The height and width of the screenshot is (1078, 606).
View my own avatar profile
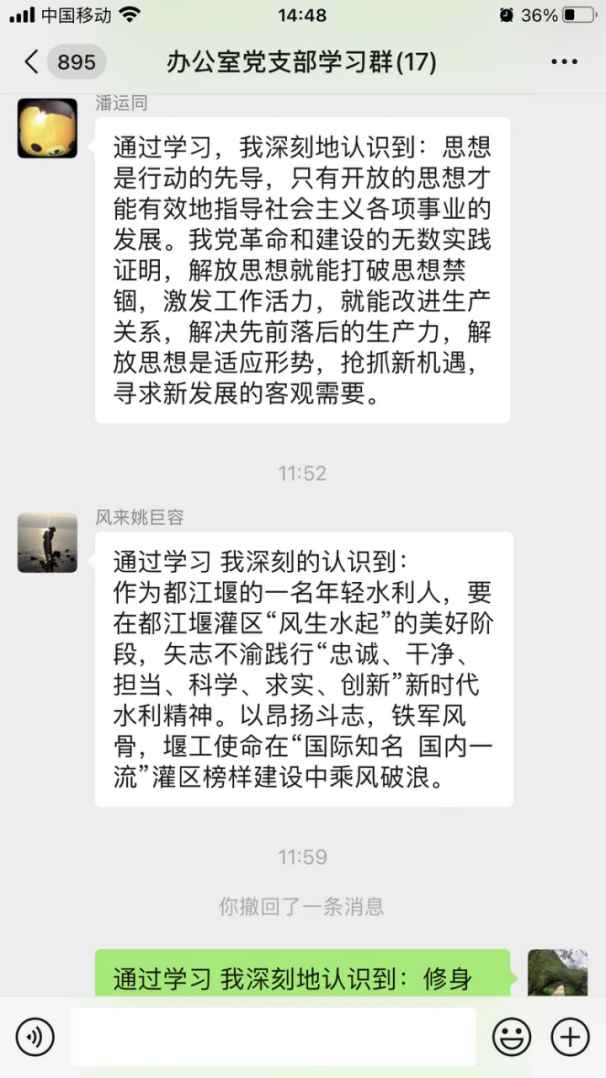557,972
